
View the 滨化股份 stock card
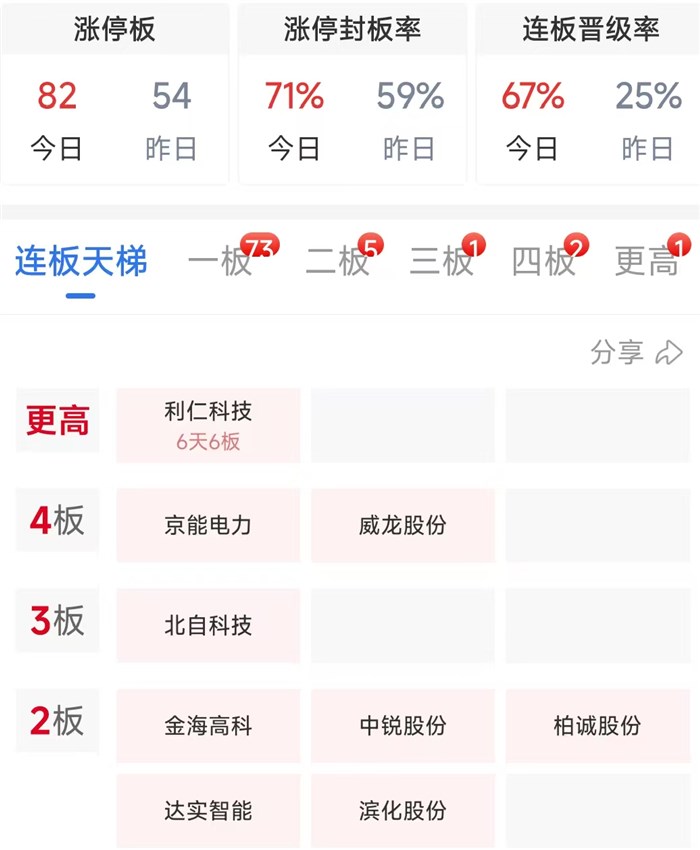[x=403, y=811]
